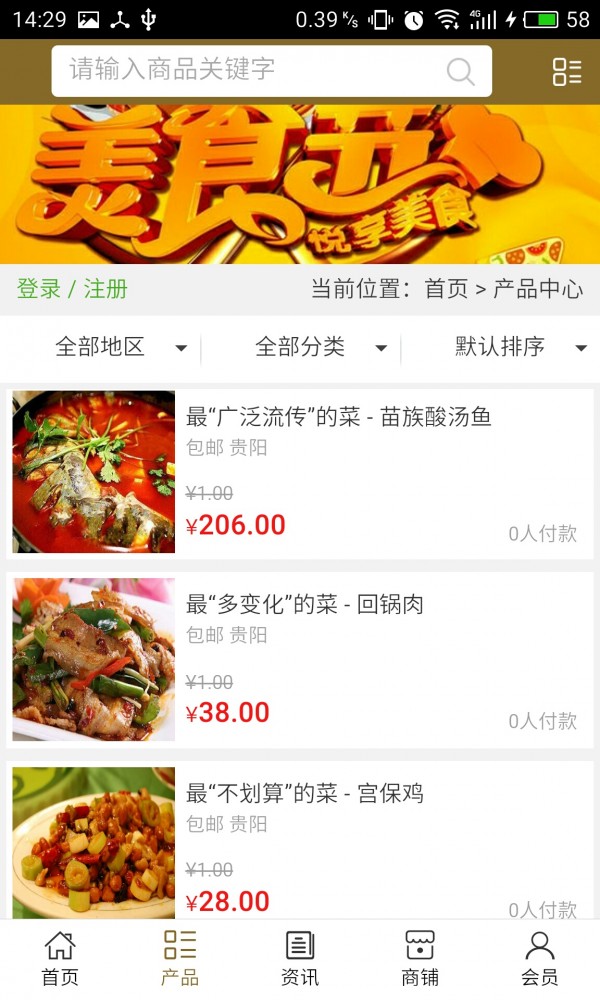
Task: Open the 美食 promotional banner
Action: click(x=300, y=184)
